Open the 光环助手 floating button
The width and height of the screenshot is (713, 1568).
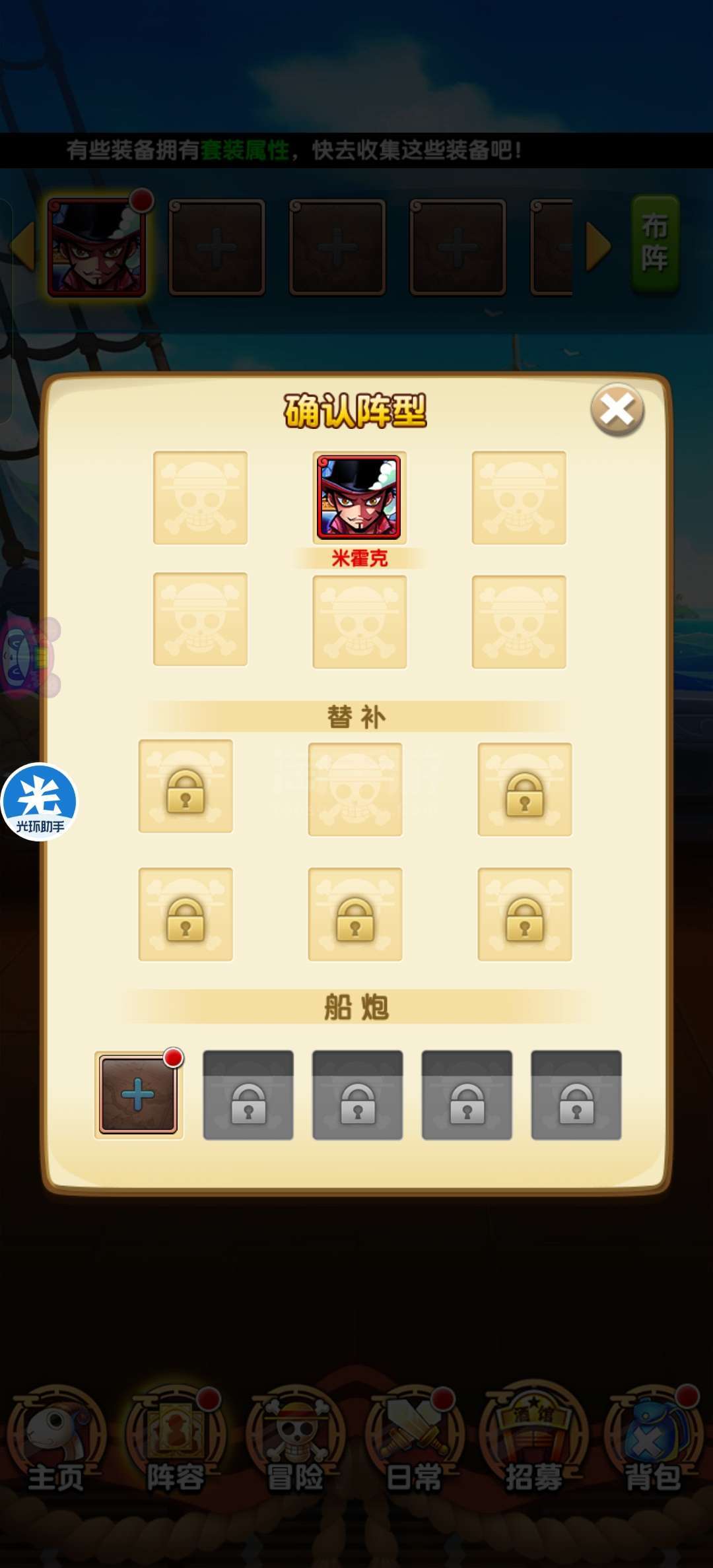(x=40, y=802)
